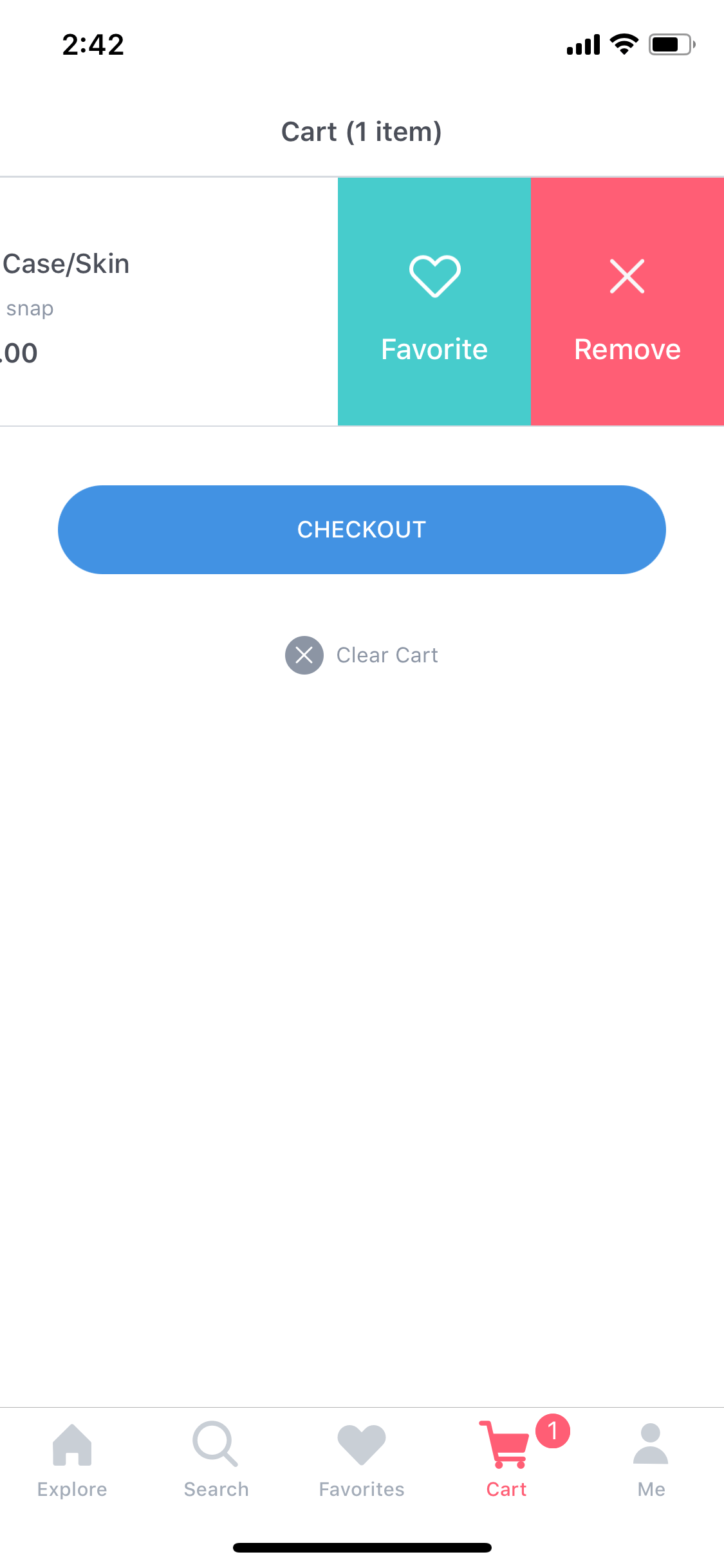Open the Me profile tab

click(651, 1461)
